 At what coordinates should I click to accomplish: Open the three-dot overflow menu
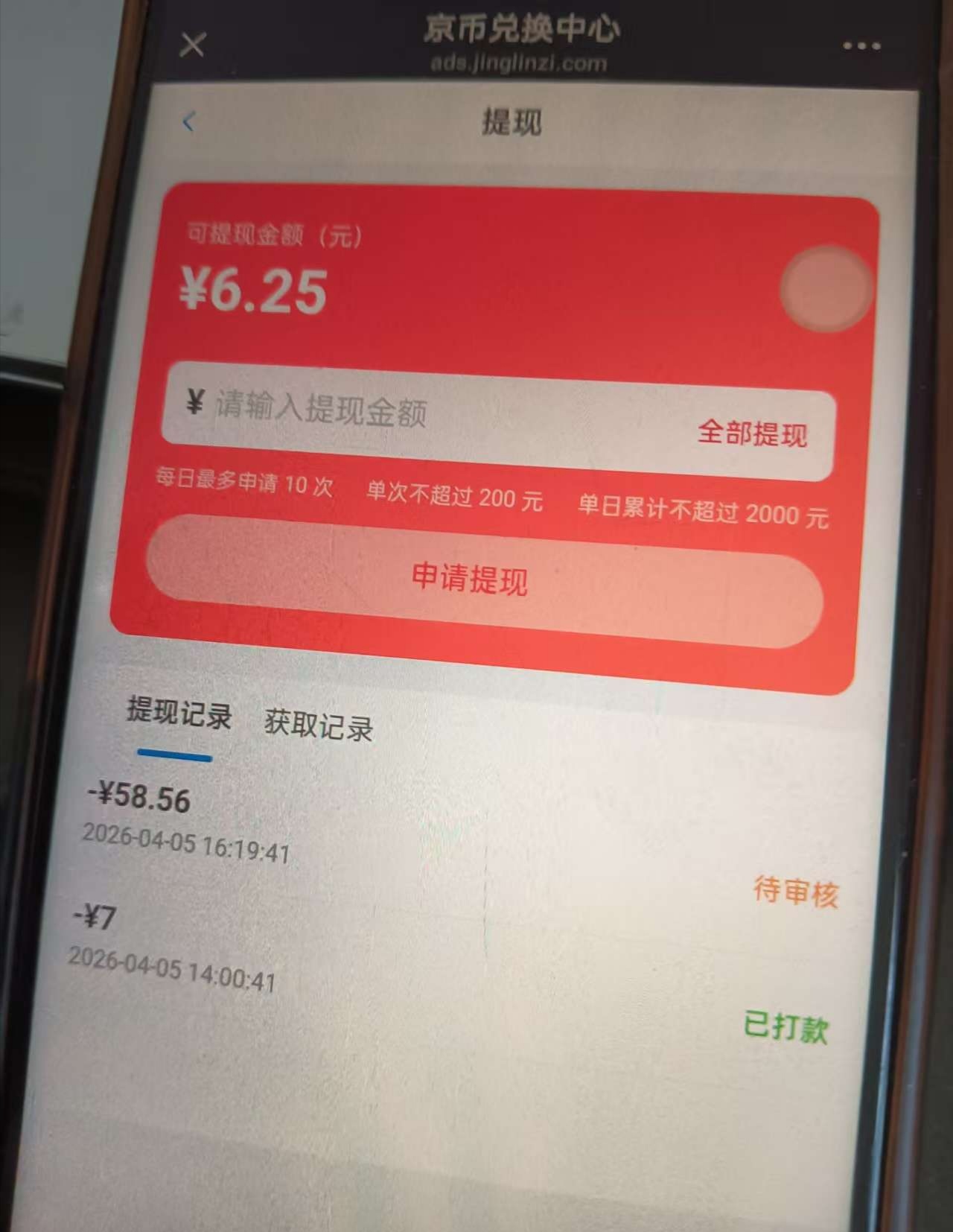(x=861, y=46)
